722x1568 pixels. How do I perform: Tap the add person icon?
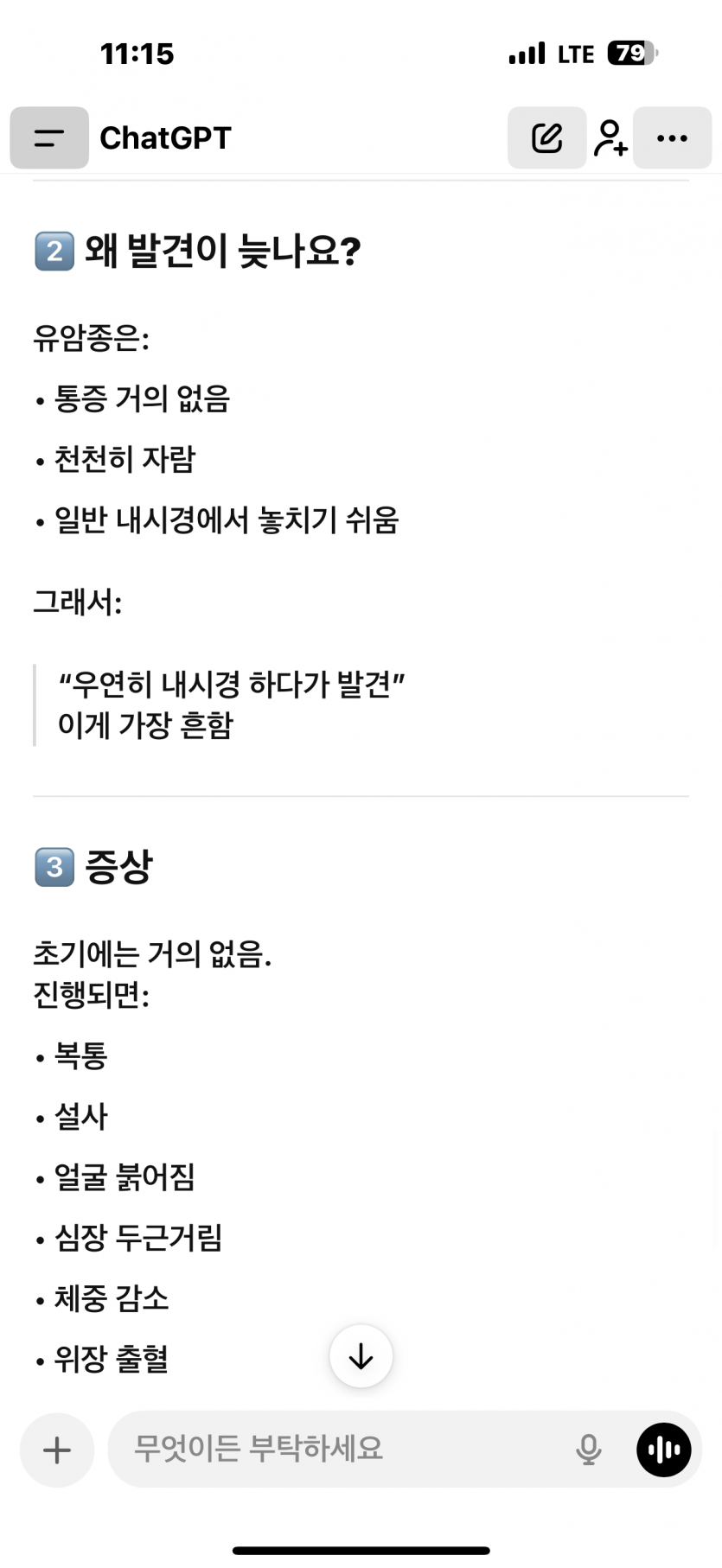point(610,137)
